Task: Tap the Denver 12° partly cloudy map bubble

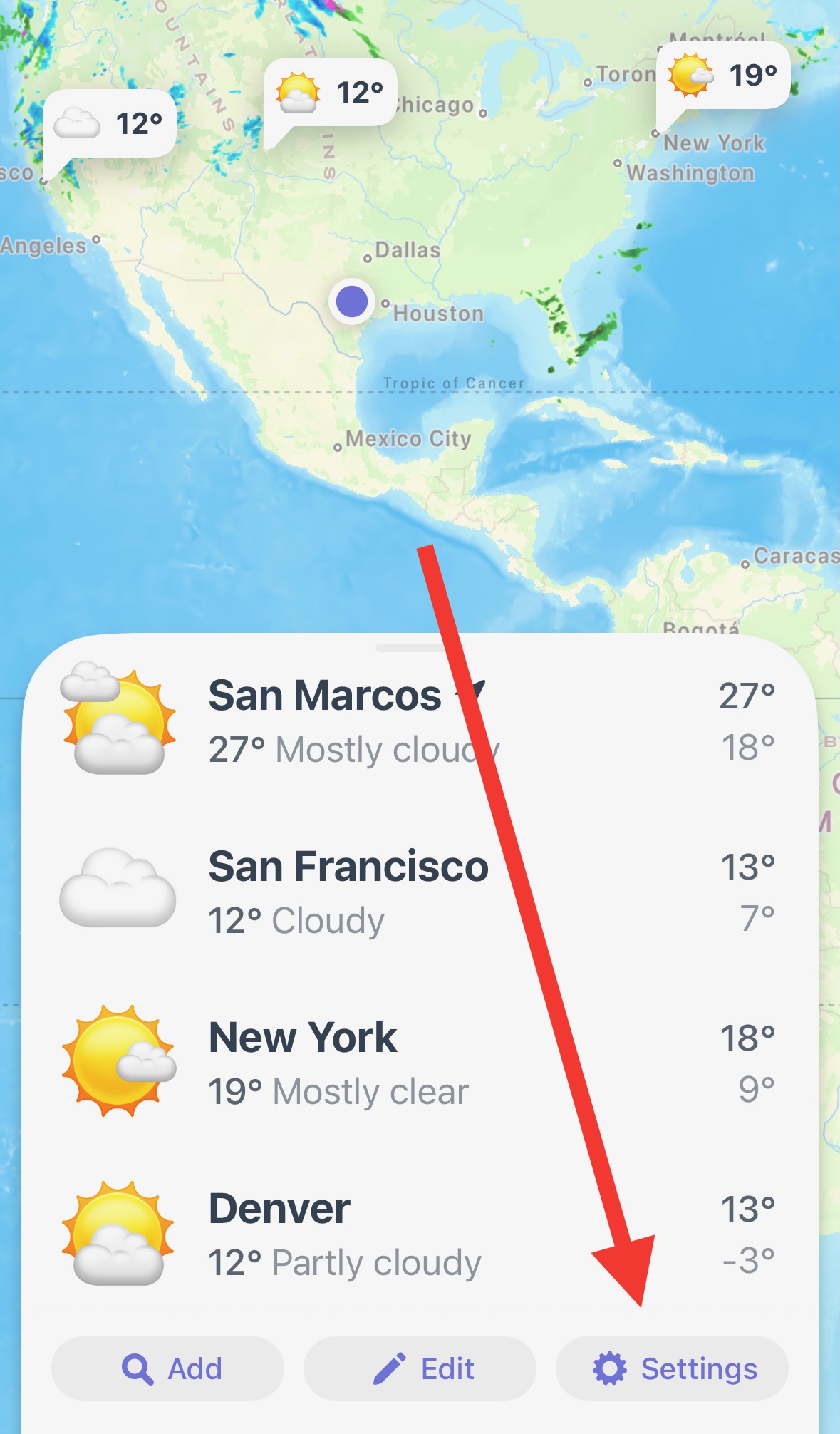Action: point(330,93)
